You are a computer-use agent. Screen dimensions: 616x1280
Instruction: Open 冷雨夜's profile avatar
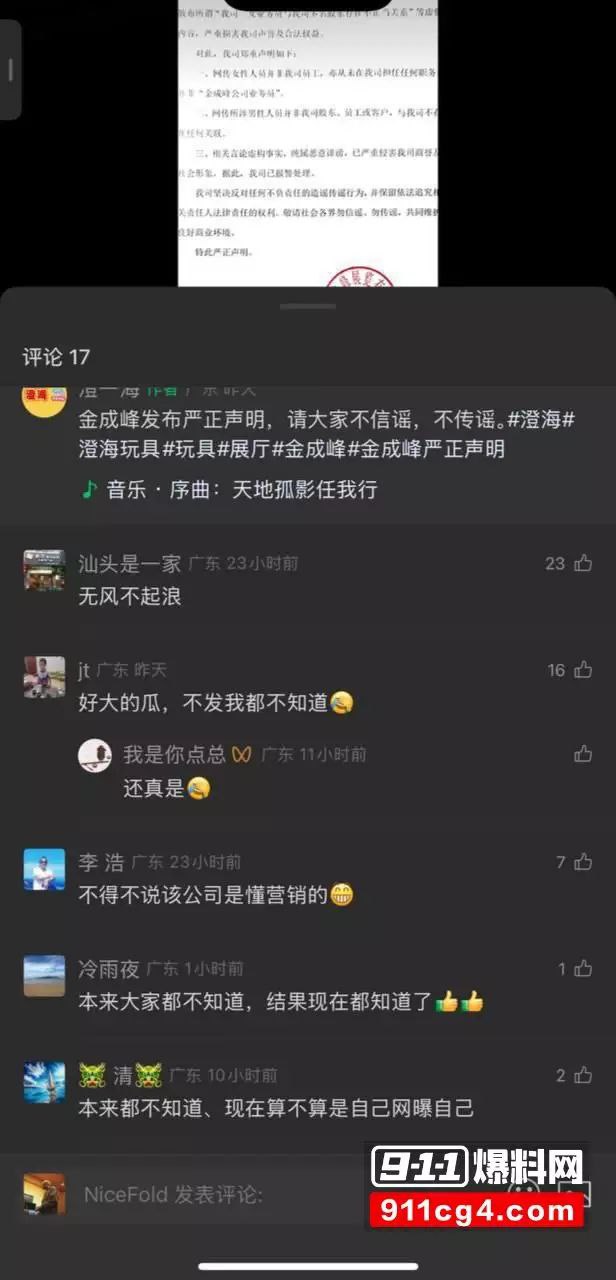pyautogui.click(x=44, y=975)
